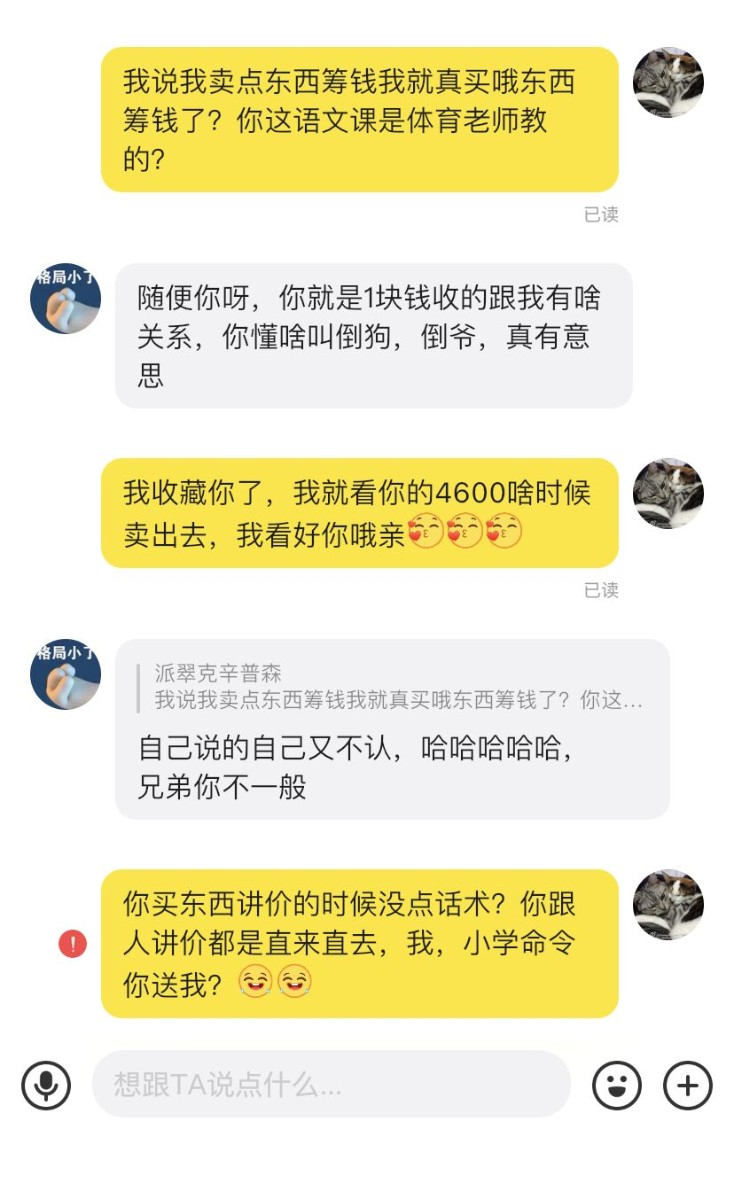Open the plus attachment menu
Image resolution: width=734 pixels, height=1199 pixels.
pyautogui.click(x=687, y=1085)
